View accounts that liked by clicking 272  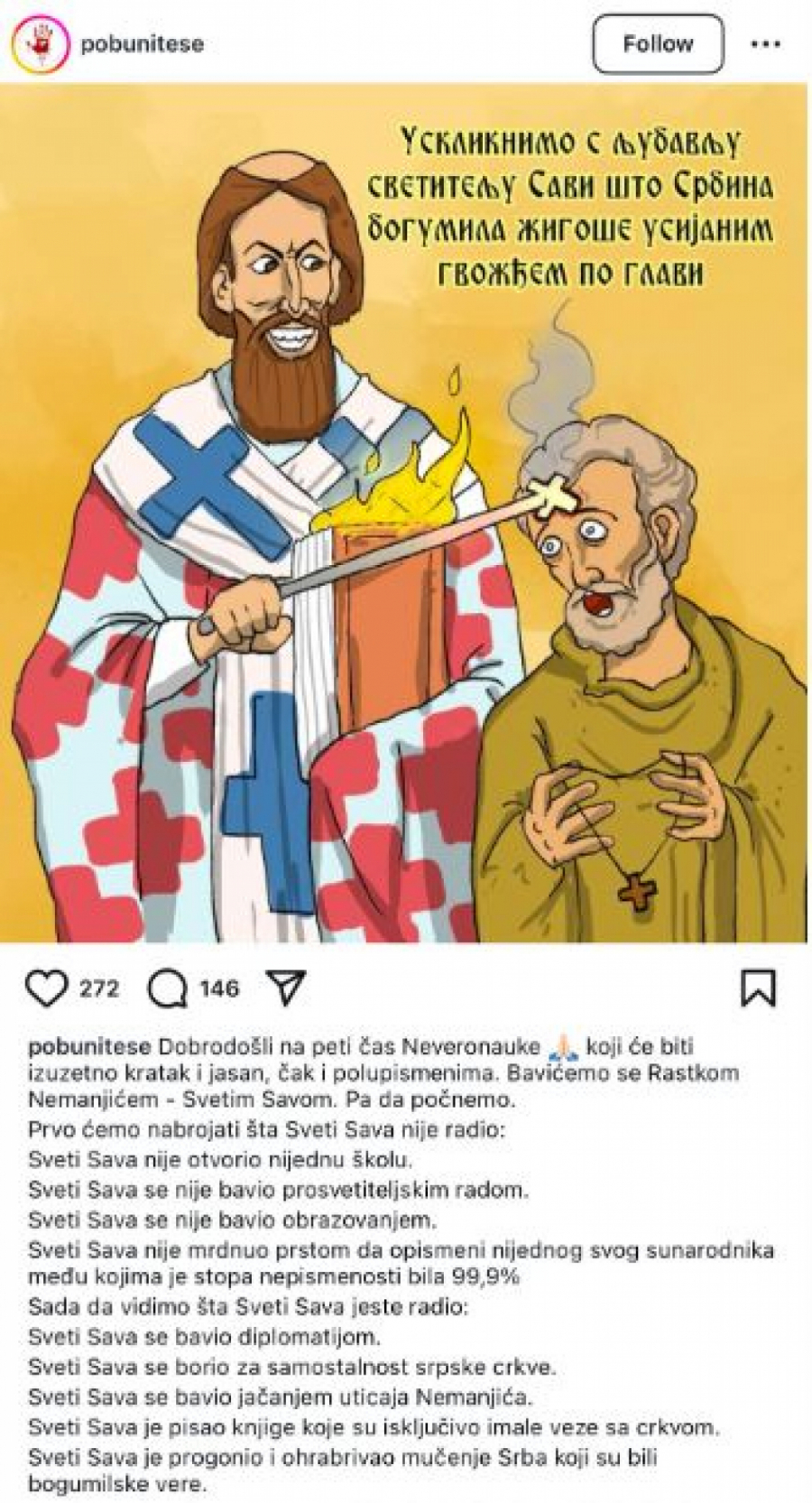coord(101,988)
